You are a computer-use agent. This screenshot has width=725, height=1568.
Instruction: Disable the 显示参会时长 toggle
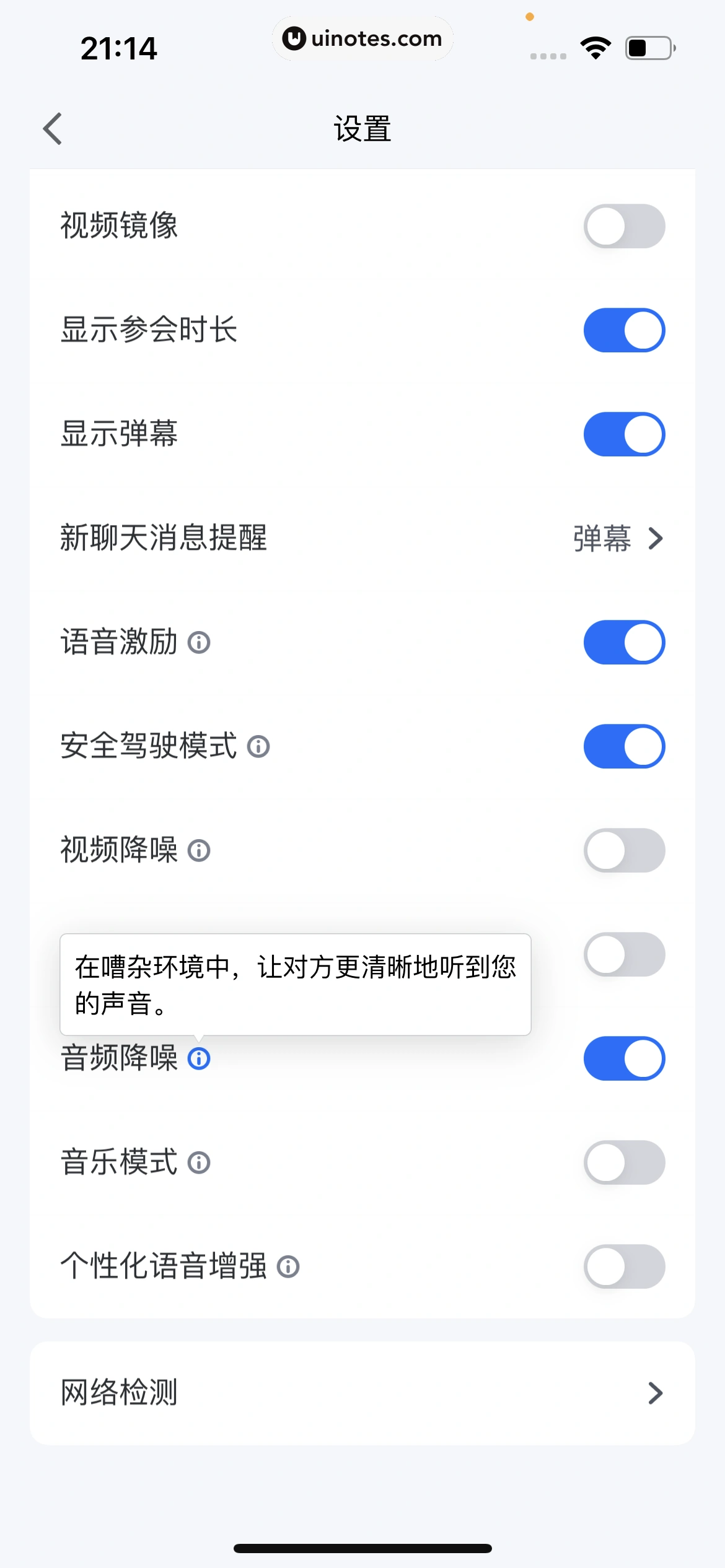[624, 330]
